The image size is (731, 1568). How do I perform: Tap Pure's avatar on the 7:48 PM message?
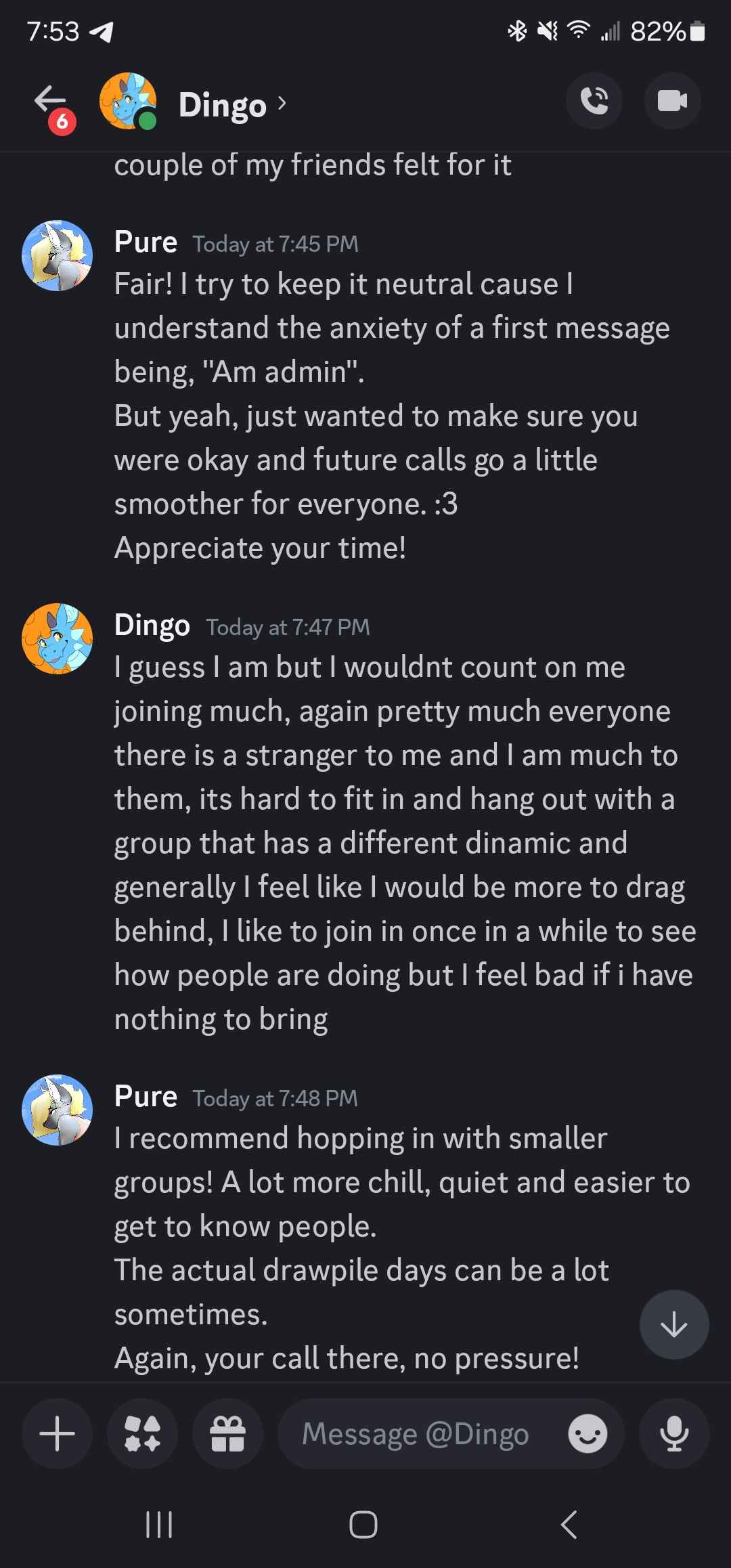tap(58, 1110)
